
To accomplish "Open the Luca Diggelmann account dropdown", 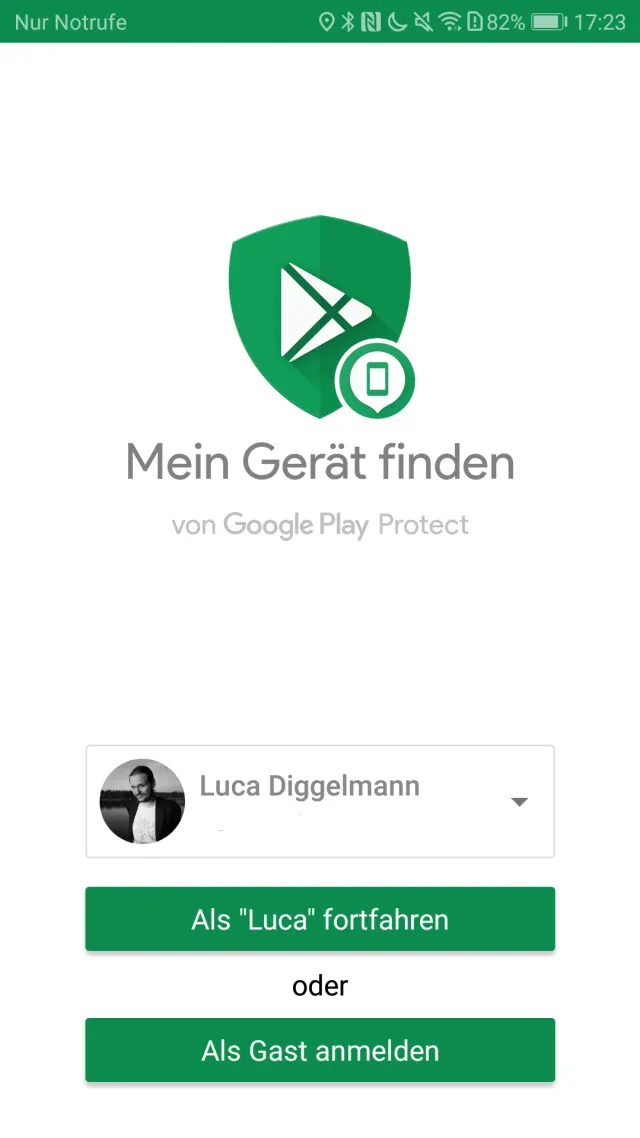I will pyautogui.click(x=518, y=802).
